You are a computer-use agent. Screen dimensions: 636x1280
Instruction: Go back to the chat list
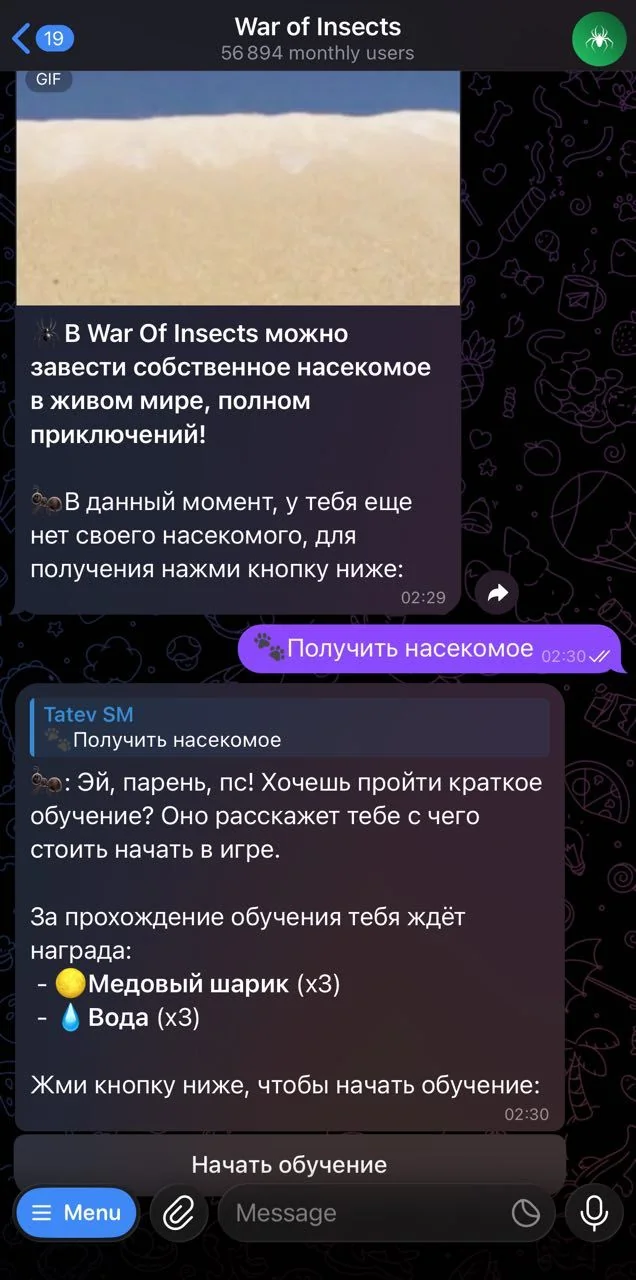pos(42,39)
